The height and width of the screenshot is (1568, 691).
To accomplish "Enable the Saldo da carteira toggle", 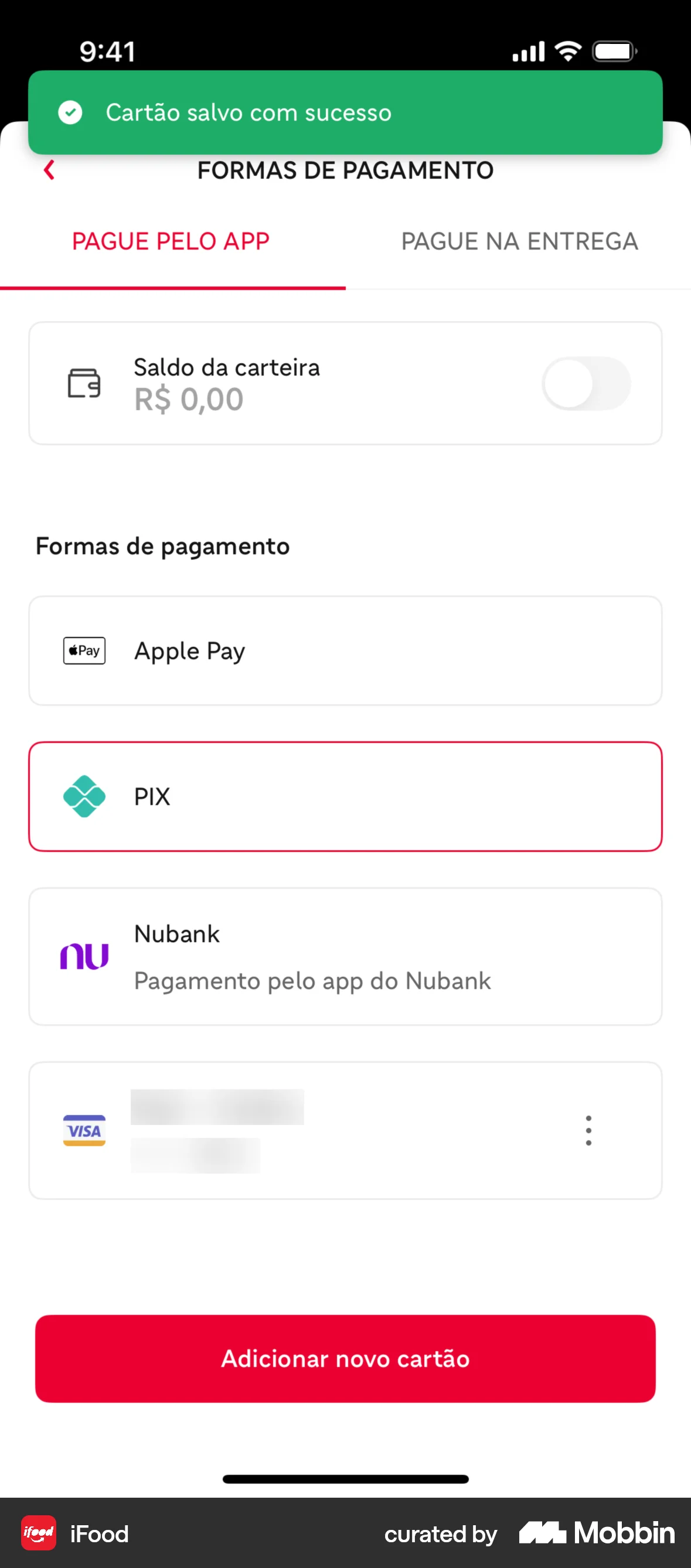I will [x=586, y=382].
